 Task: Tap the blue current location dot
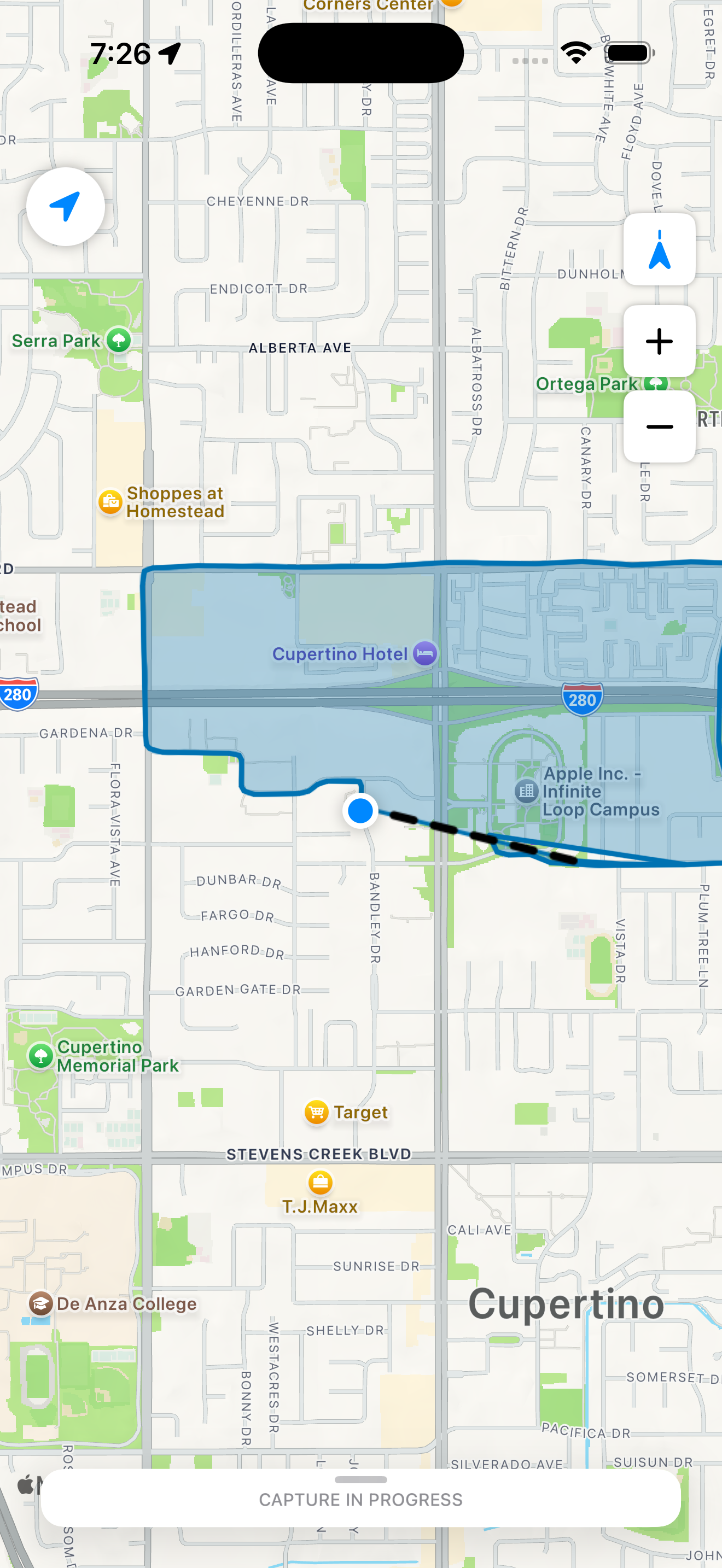[360, 811]
